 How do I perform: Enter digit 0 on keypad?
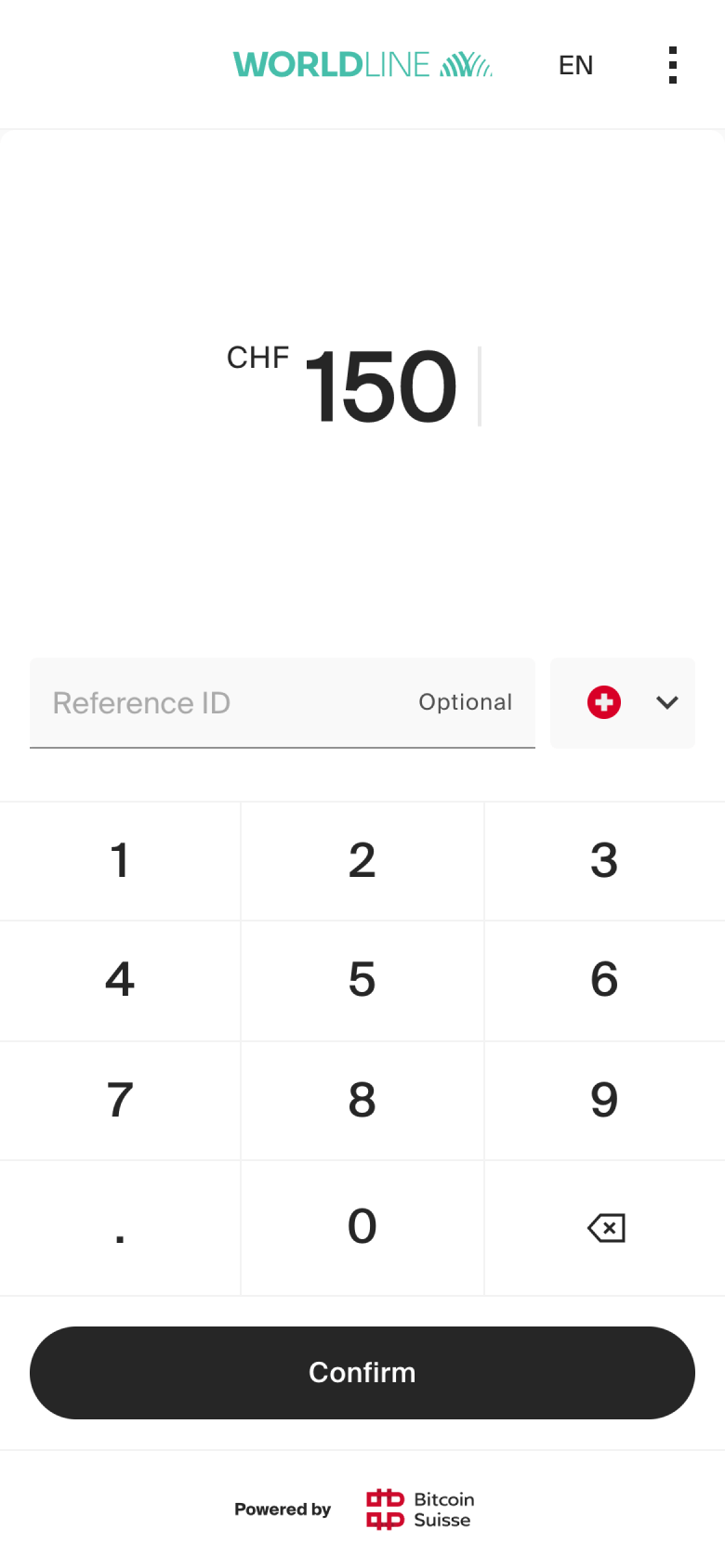point(362,1226)
